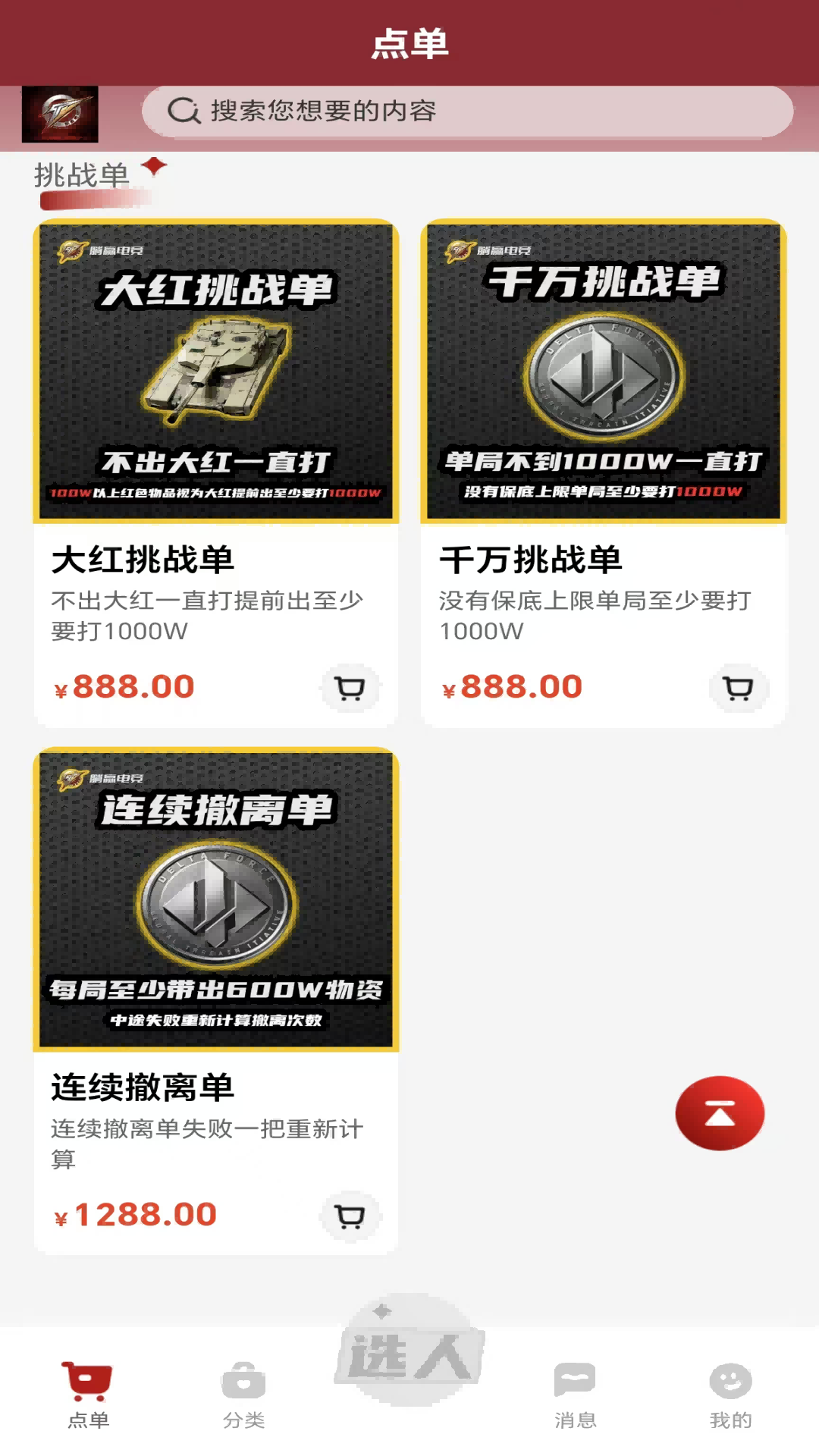The height and width of the screenshot is (1456, 819).
Task: Open the 我的 profile tab
Action: [x=730, y=1395]
